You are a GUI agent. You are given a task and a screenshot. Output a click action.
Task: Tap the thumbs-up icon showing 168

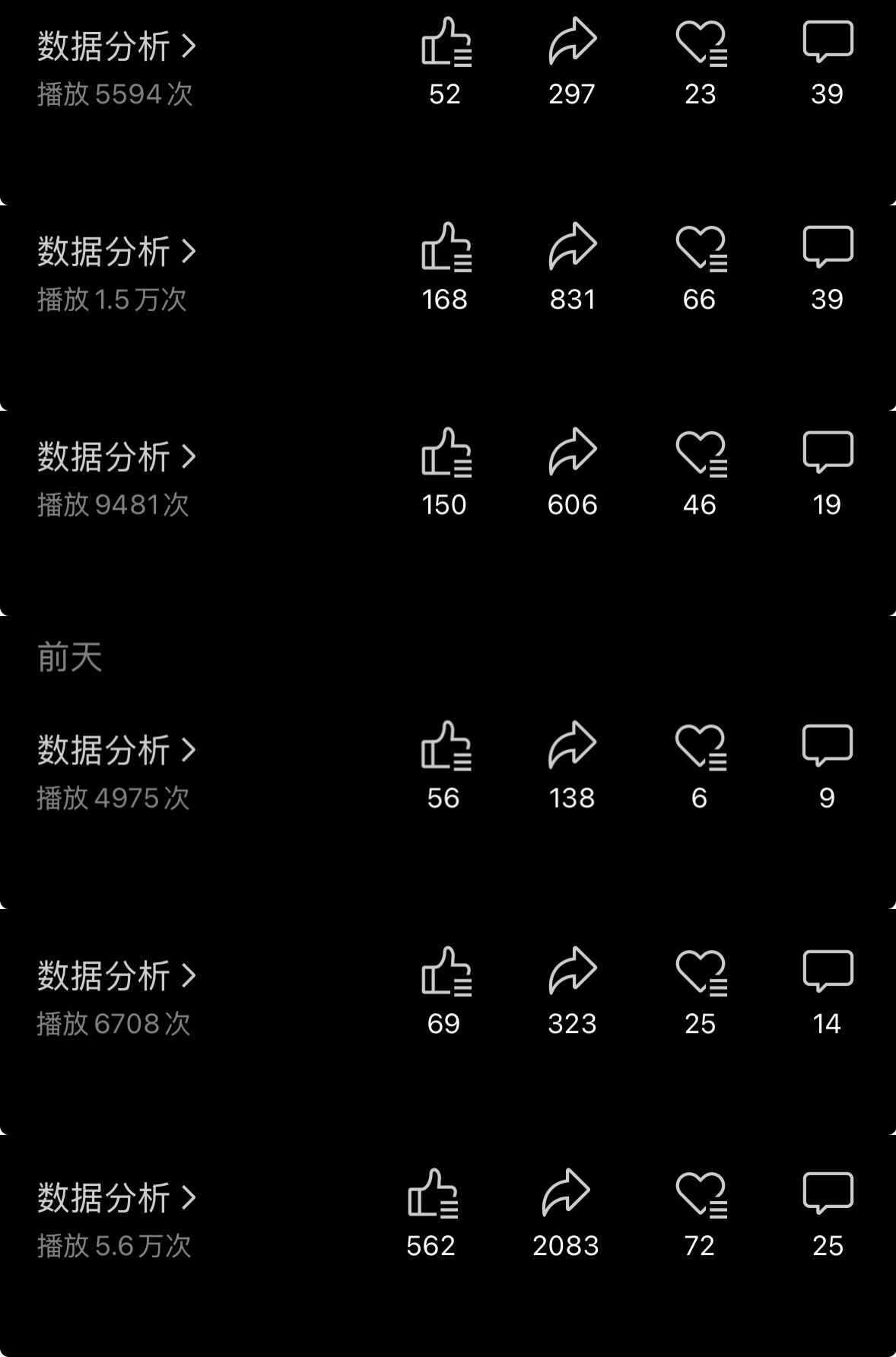pyautogui.click(x=446, y=247)
